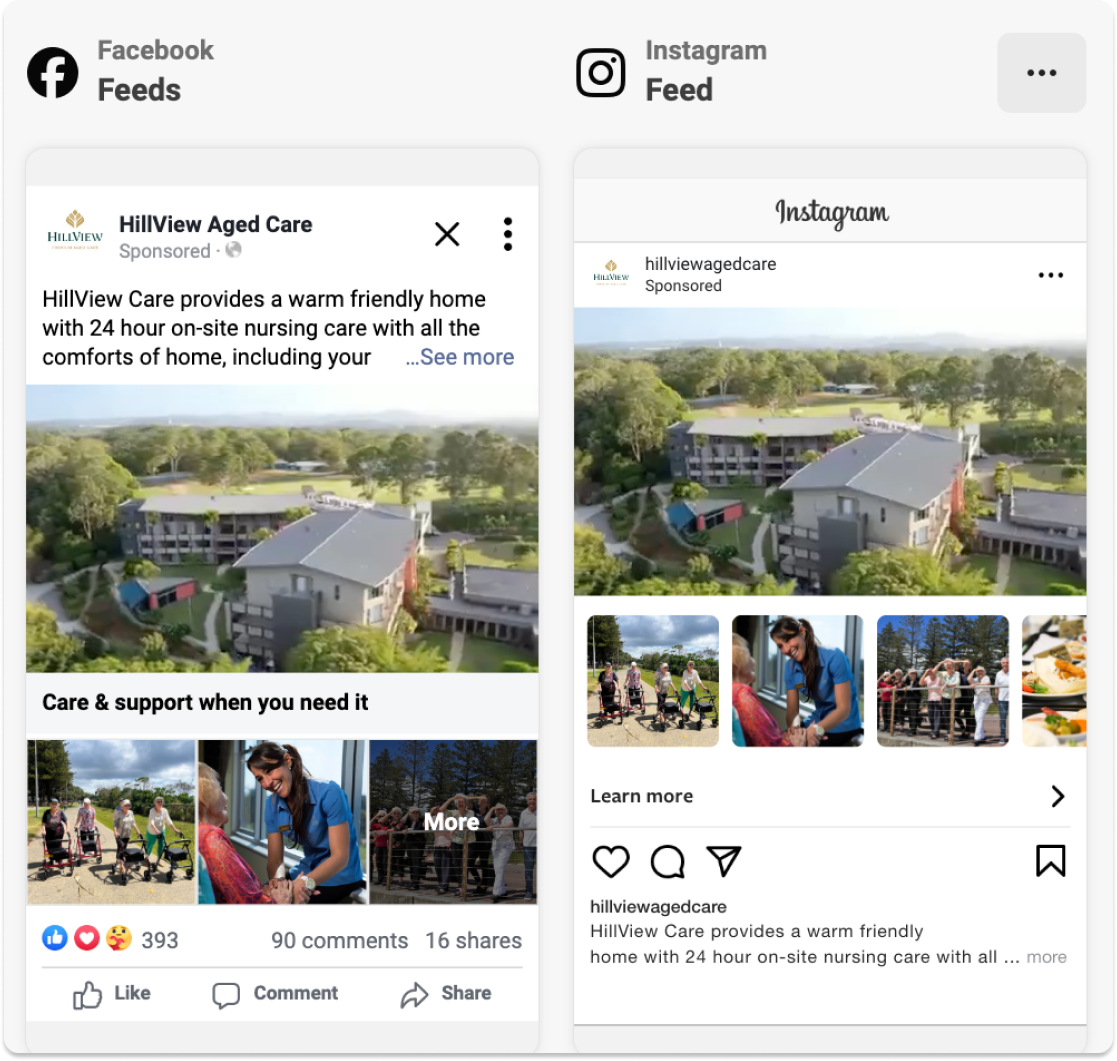
Task: Open the Facebook thumbnail of the smiling nurse
Action: point(282,822)
